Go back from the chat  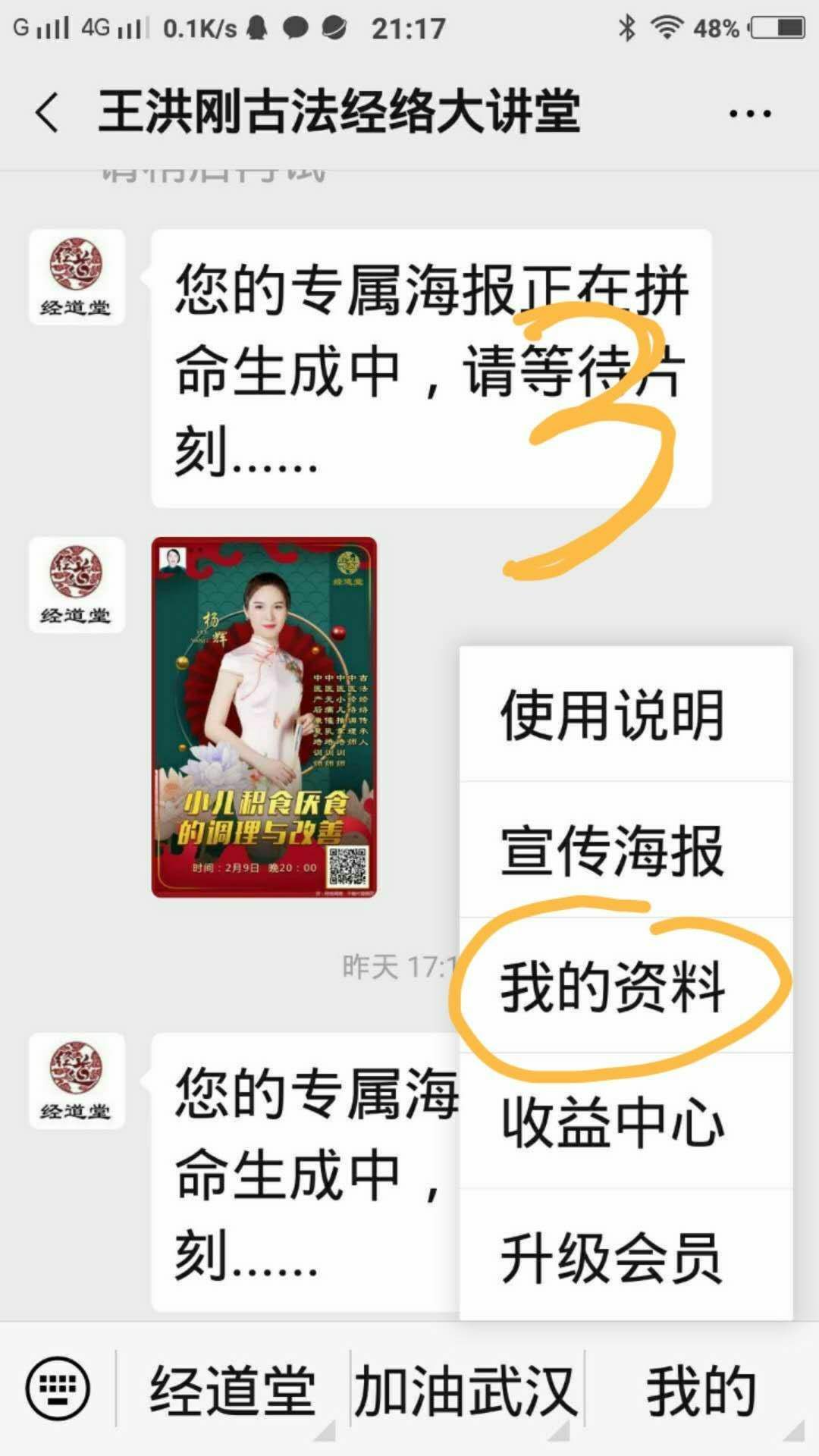(47, 114)
